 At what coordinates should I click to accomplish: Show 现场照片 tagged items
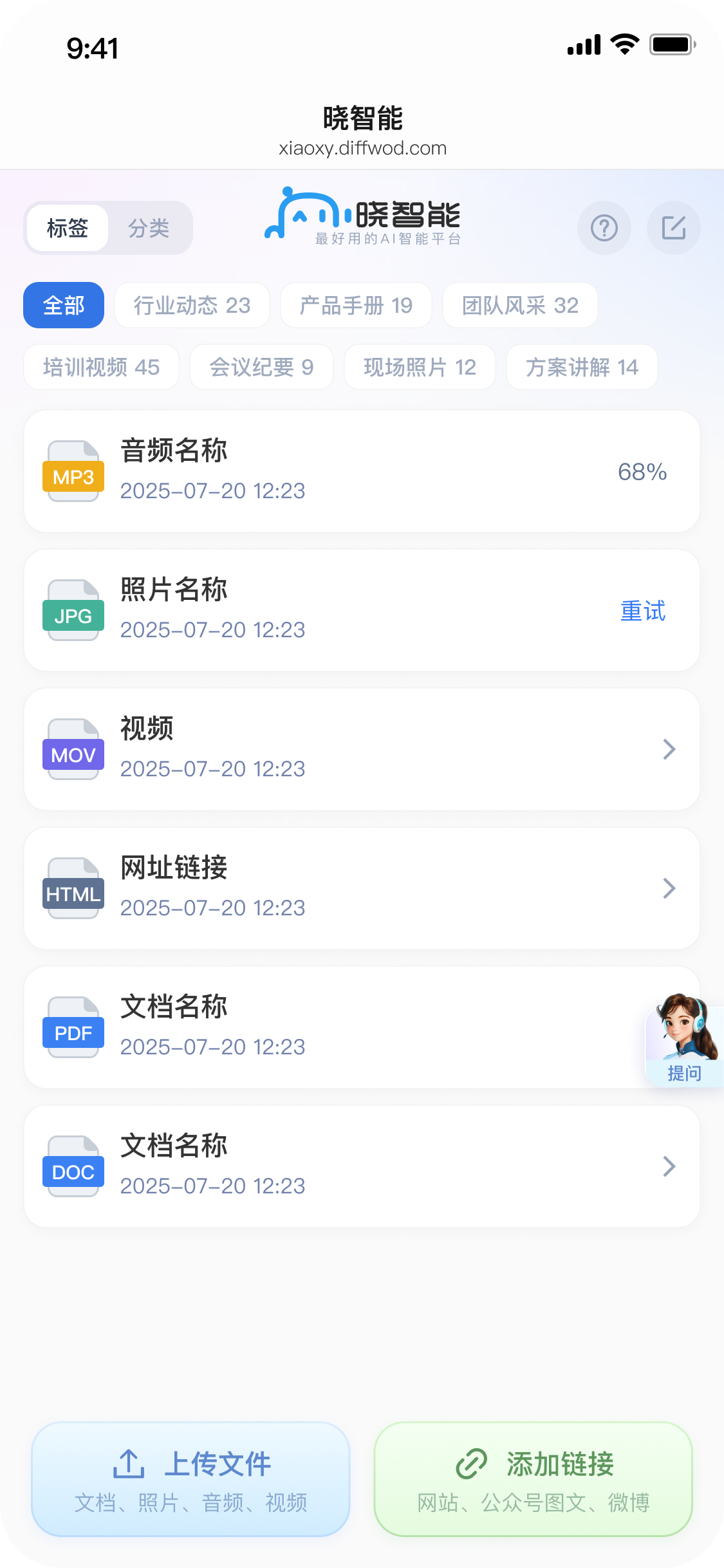[x=420, y=367]
